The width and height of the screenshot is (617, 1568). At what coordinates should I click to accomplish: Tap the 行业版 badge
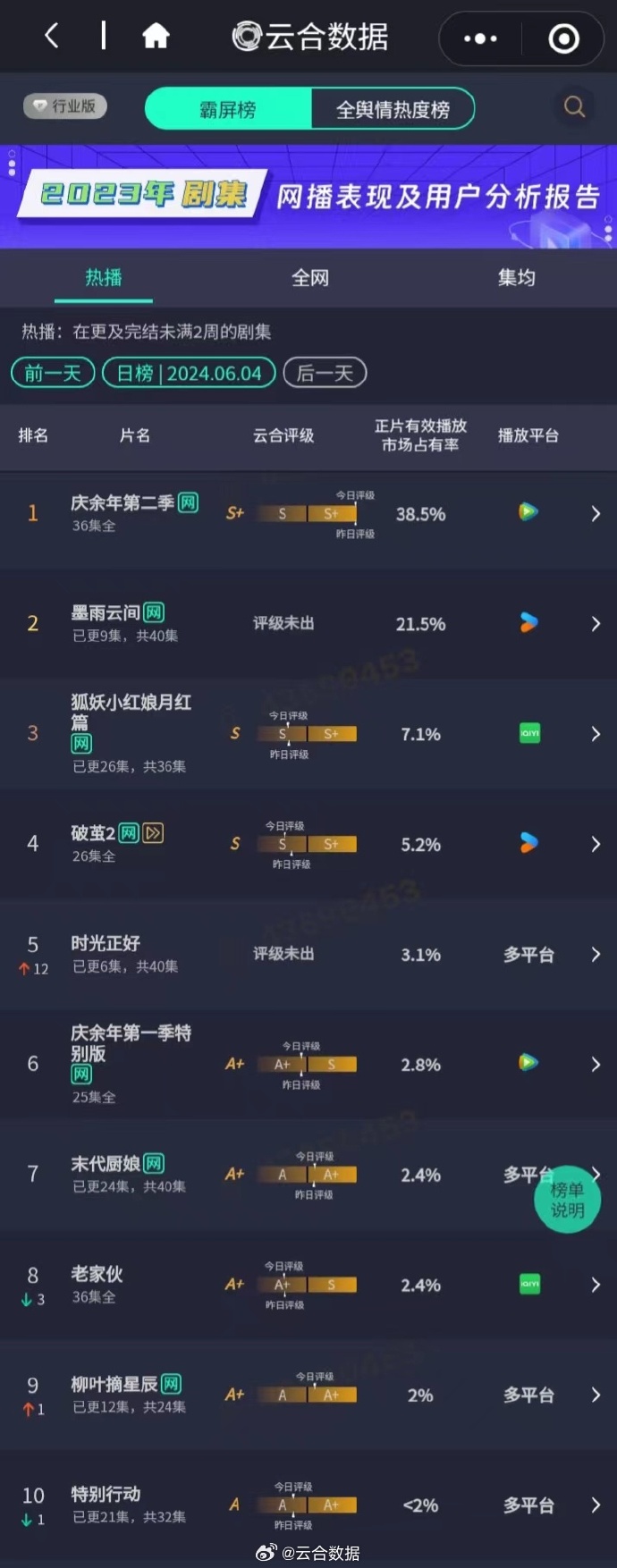pos(64,105)
